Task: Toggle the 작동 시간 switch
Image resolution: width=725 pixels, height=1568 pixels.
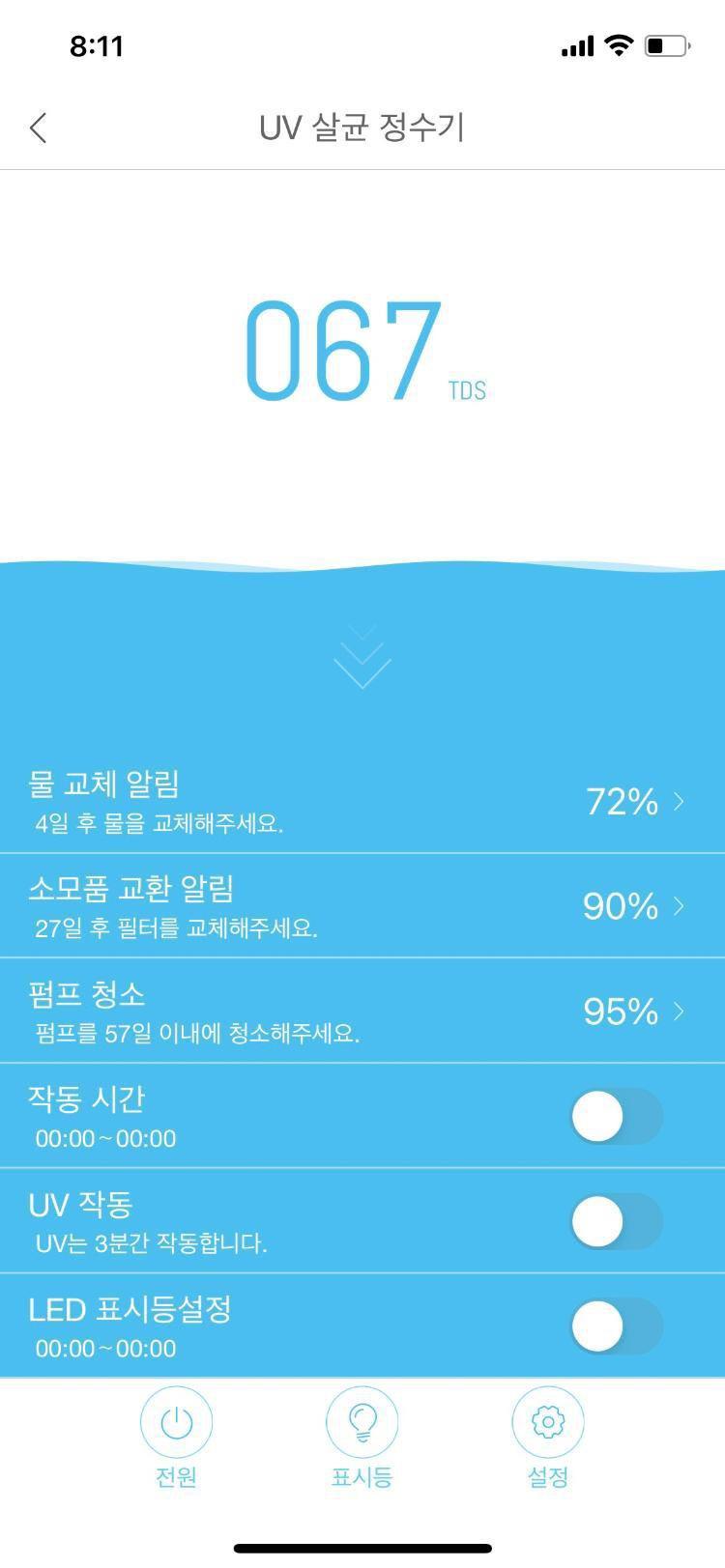Action: pyautogui.click(x=616, y=1117)
